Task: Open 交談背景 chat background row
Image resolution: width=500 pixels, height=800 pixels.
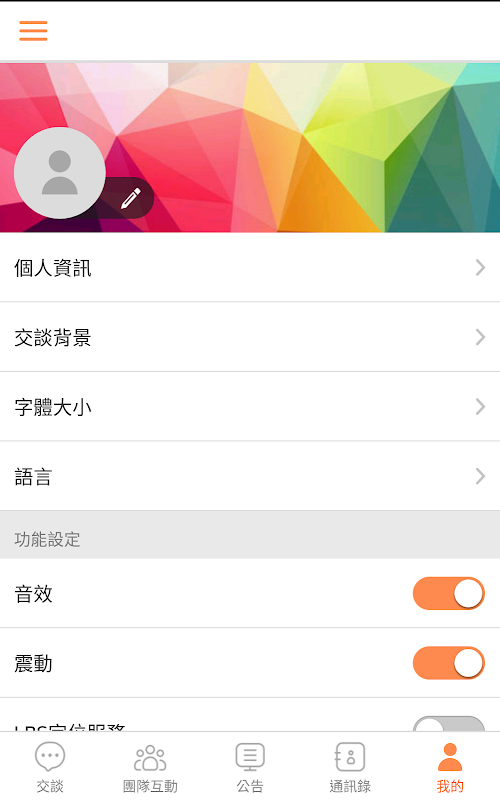Action: 250,337
